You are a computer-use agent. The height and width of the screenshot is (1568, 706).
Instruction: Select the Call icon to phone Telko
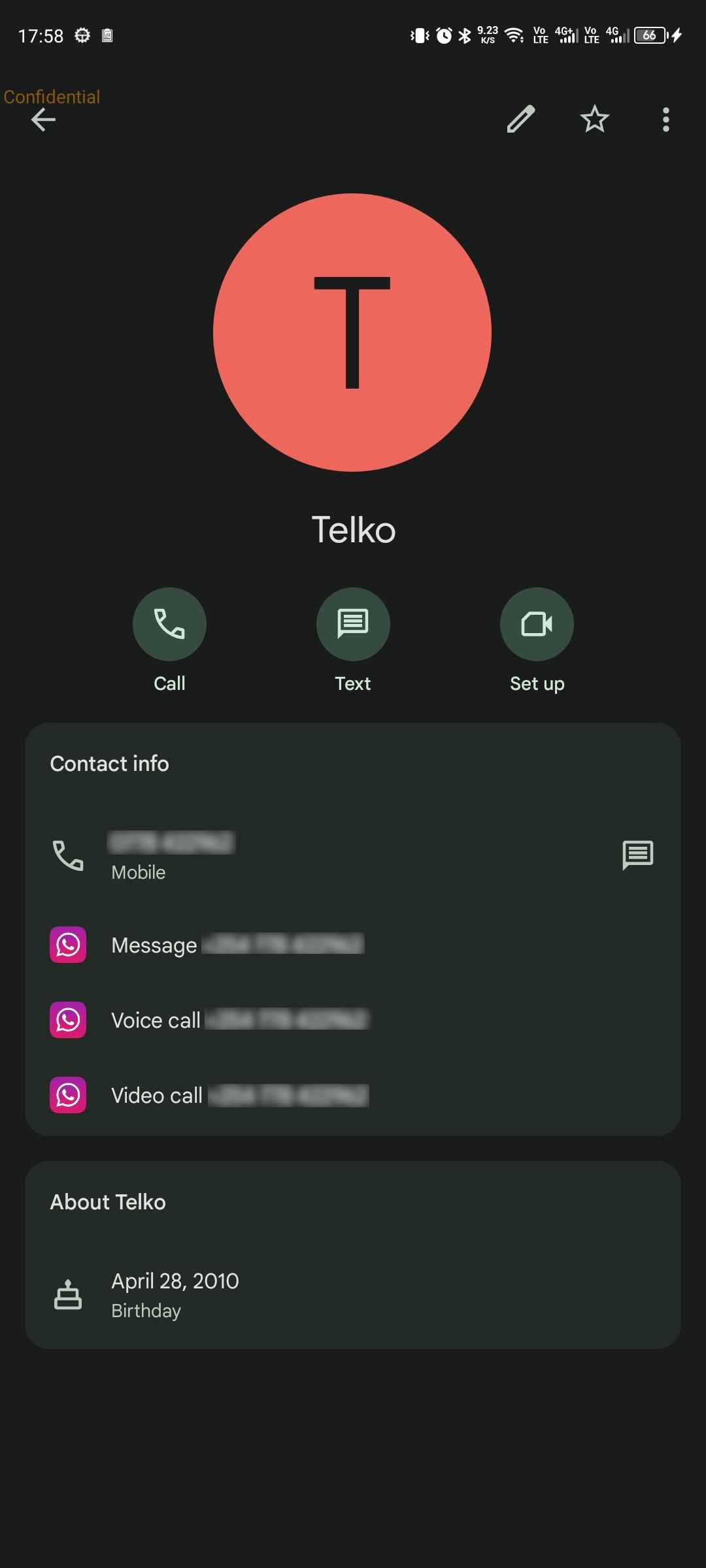[169, 624]
